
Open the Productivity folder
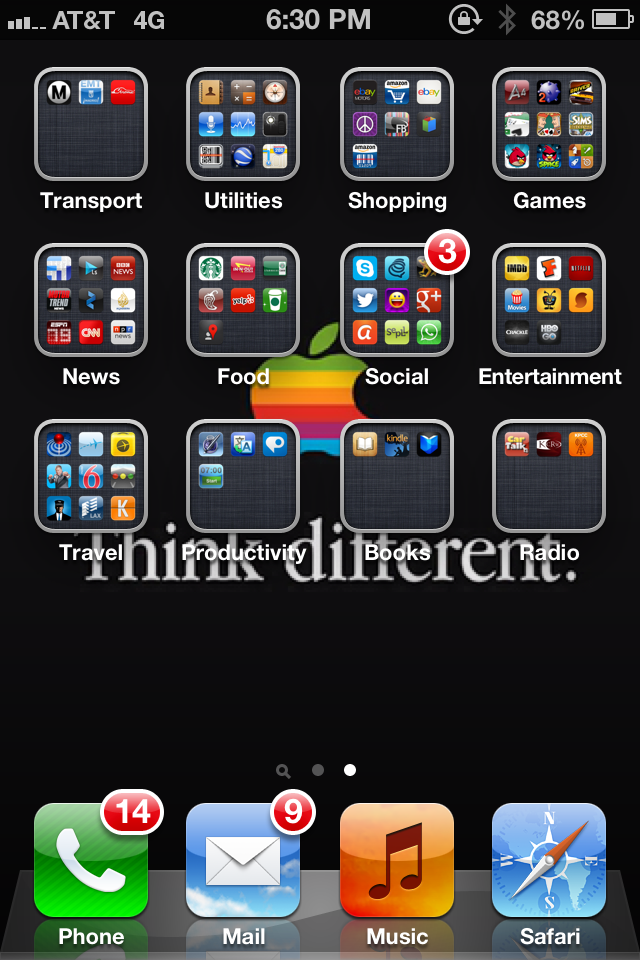click(243, 476)
